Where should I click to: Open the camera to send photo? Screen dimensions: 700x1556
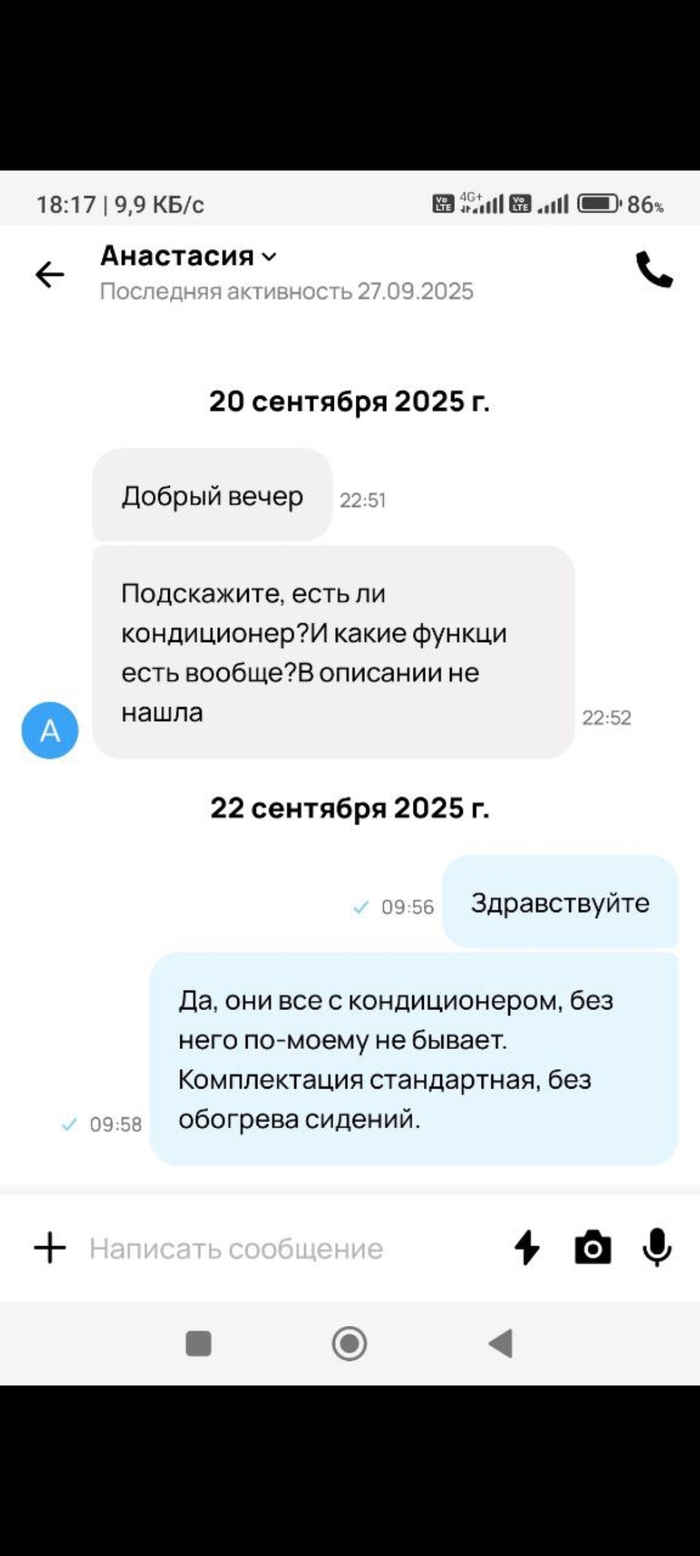pyautogui.click(x=592, y=1247)
